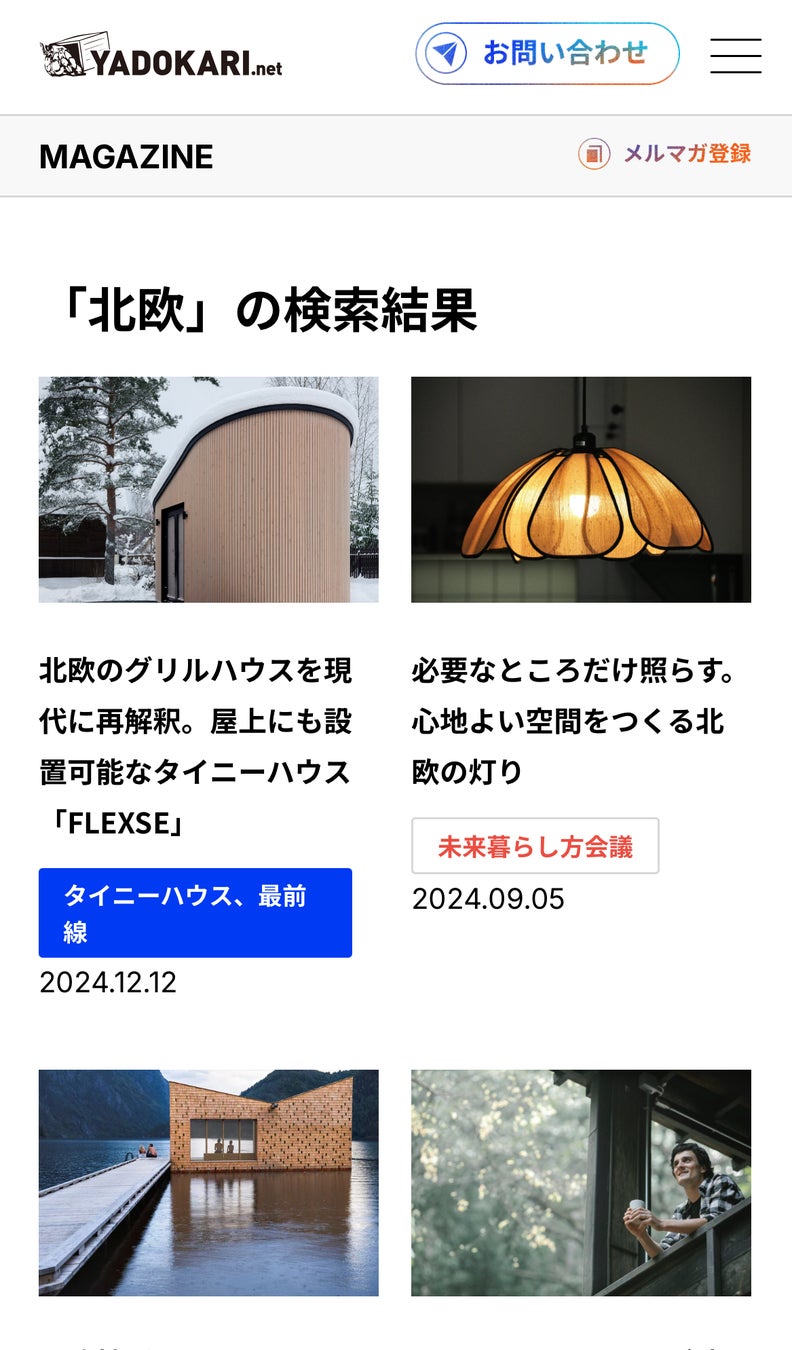The height and width of the screenshot is (1350, 792).
Task: Open the man on balcony article
Action: [x=580, y=1182]
